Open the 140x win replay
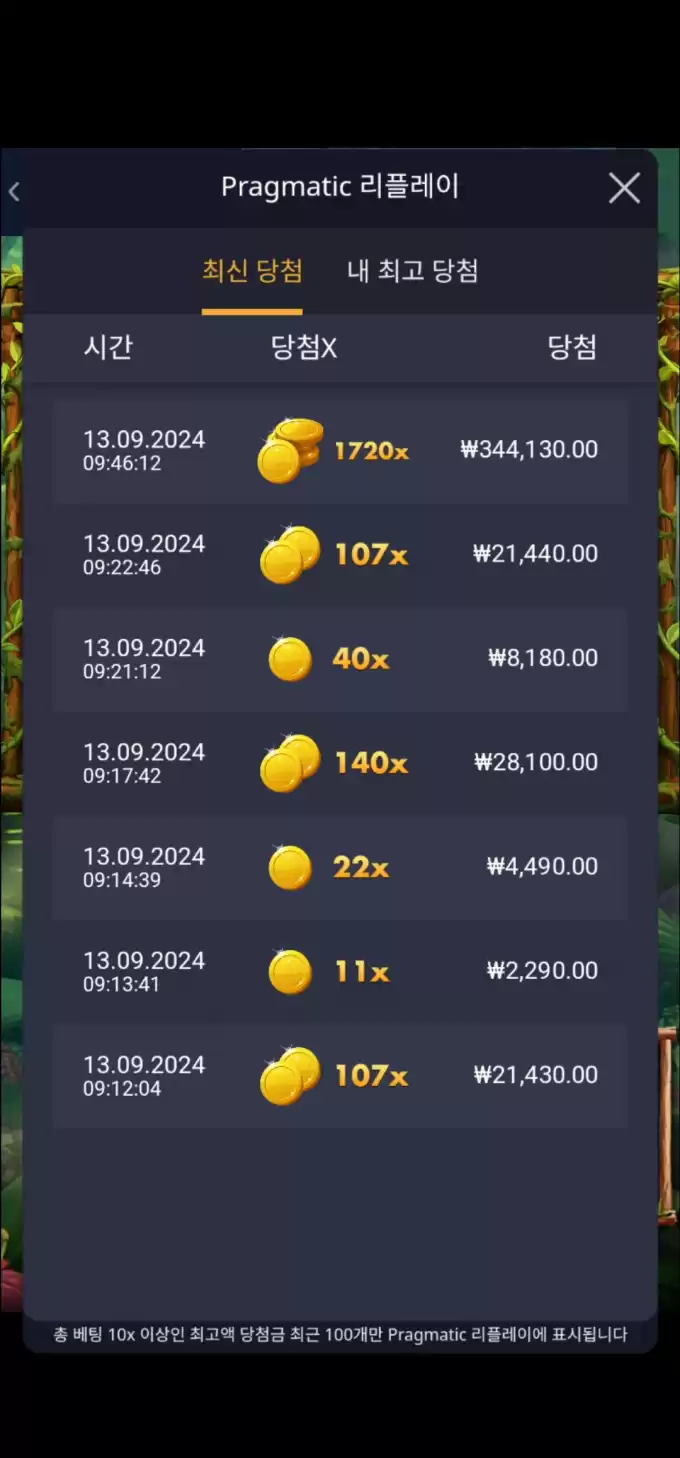Image resolution: width=680 pixels, height=1458 pixels. coord(340,763)
